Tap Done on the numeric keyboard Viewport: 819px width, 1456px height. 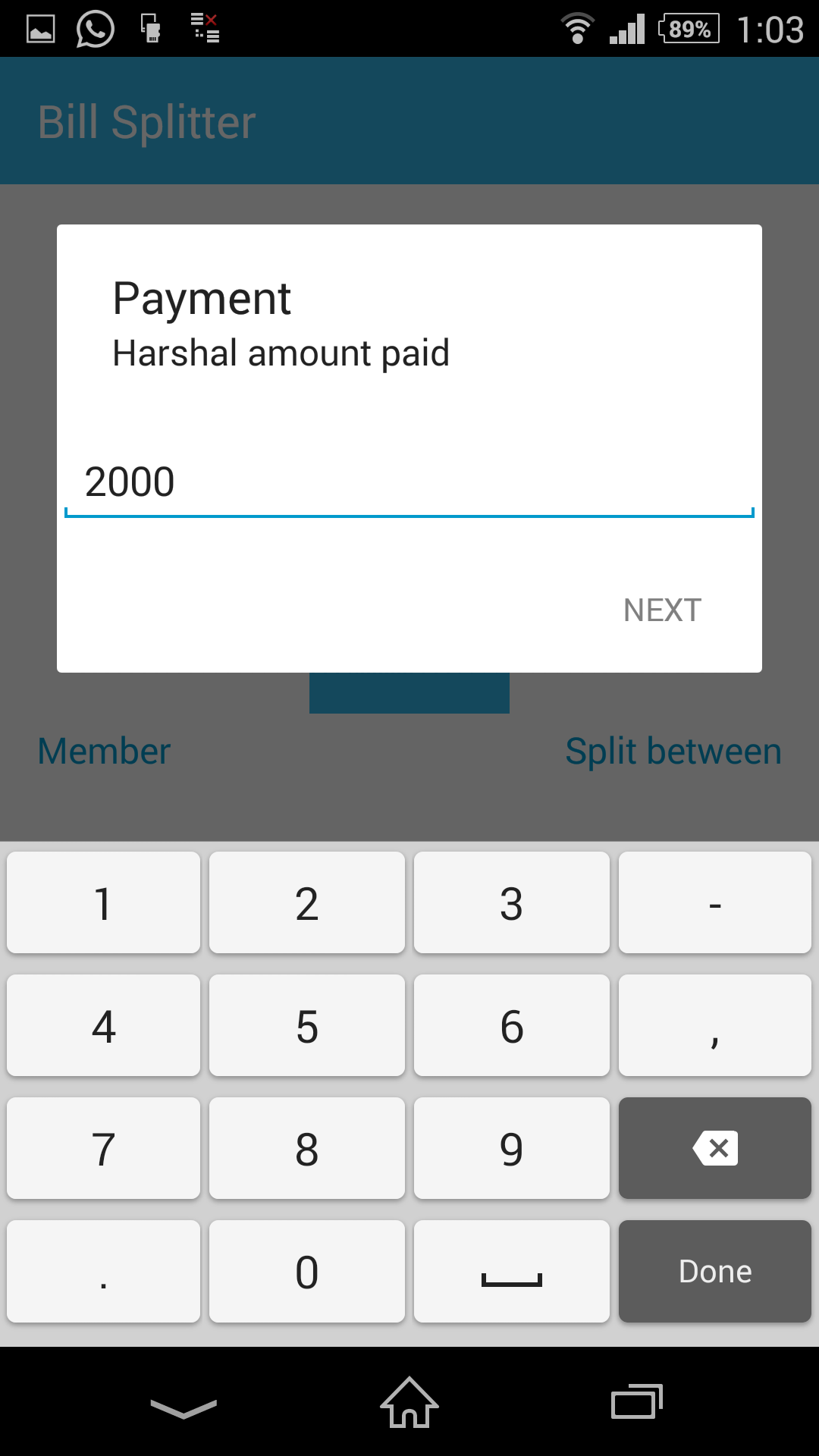[x=715, y=1272]
